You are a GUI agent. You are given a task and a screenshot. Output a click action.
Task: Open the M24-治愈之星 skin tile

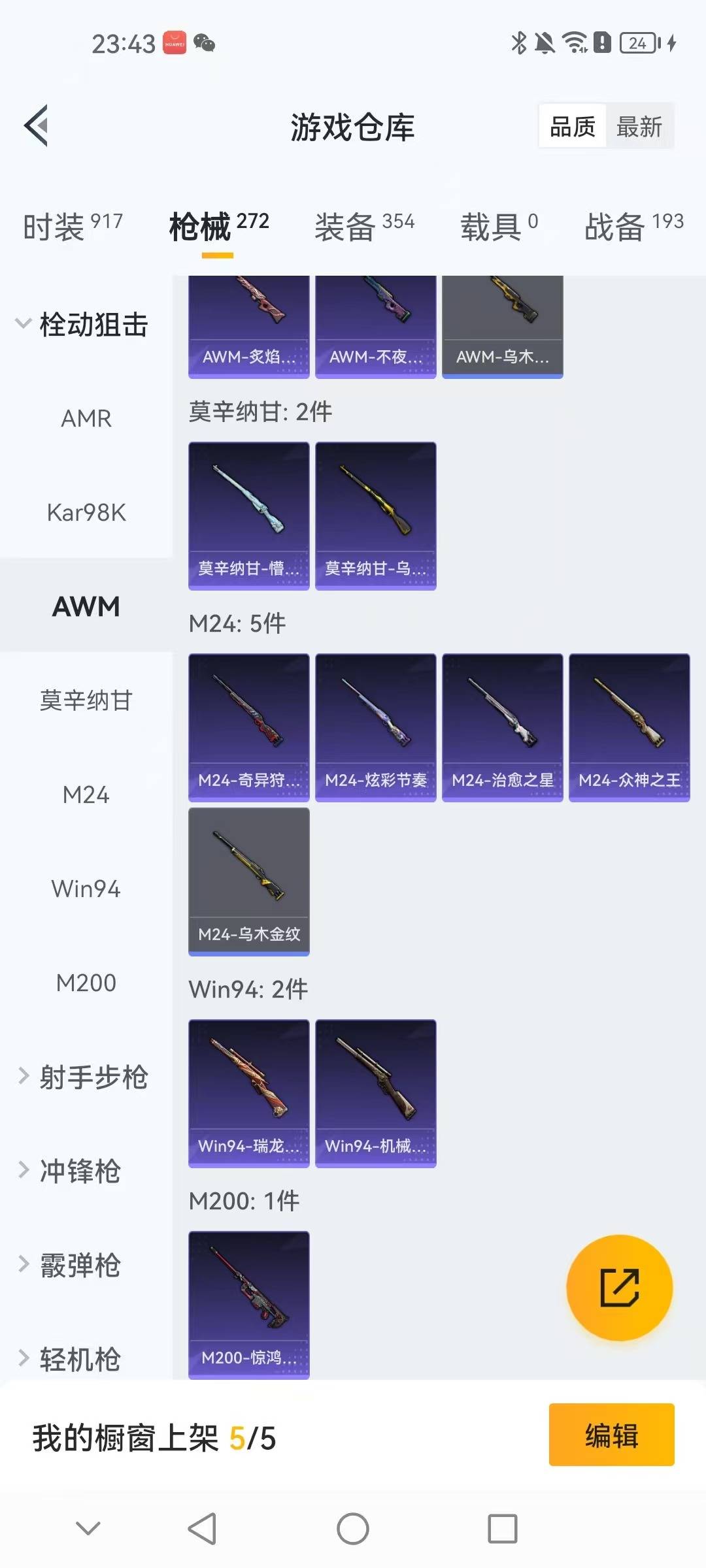pos(502,727)
